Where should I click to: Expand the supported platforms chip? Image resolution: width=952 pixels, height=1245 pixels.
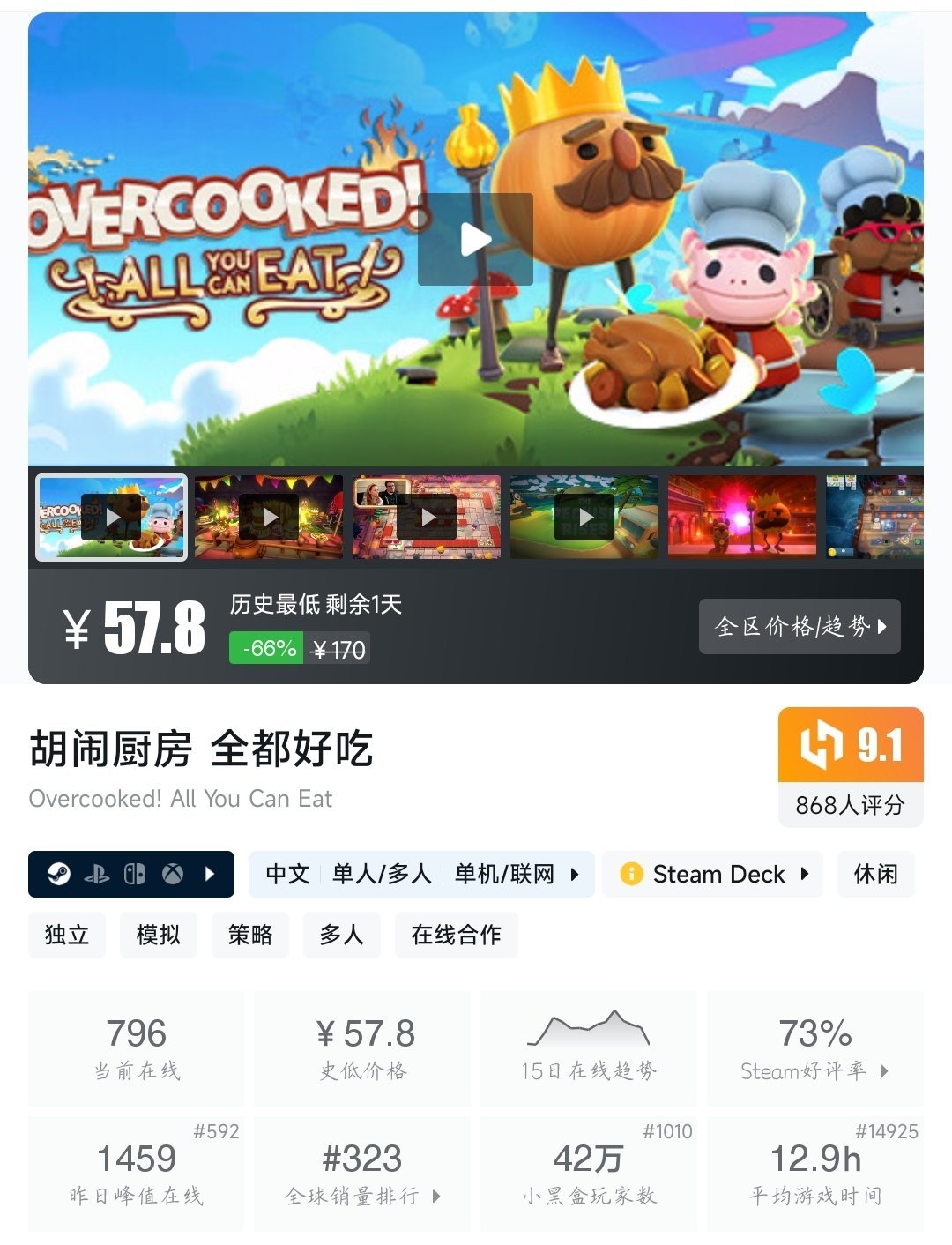pos(131,874)
